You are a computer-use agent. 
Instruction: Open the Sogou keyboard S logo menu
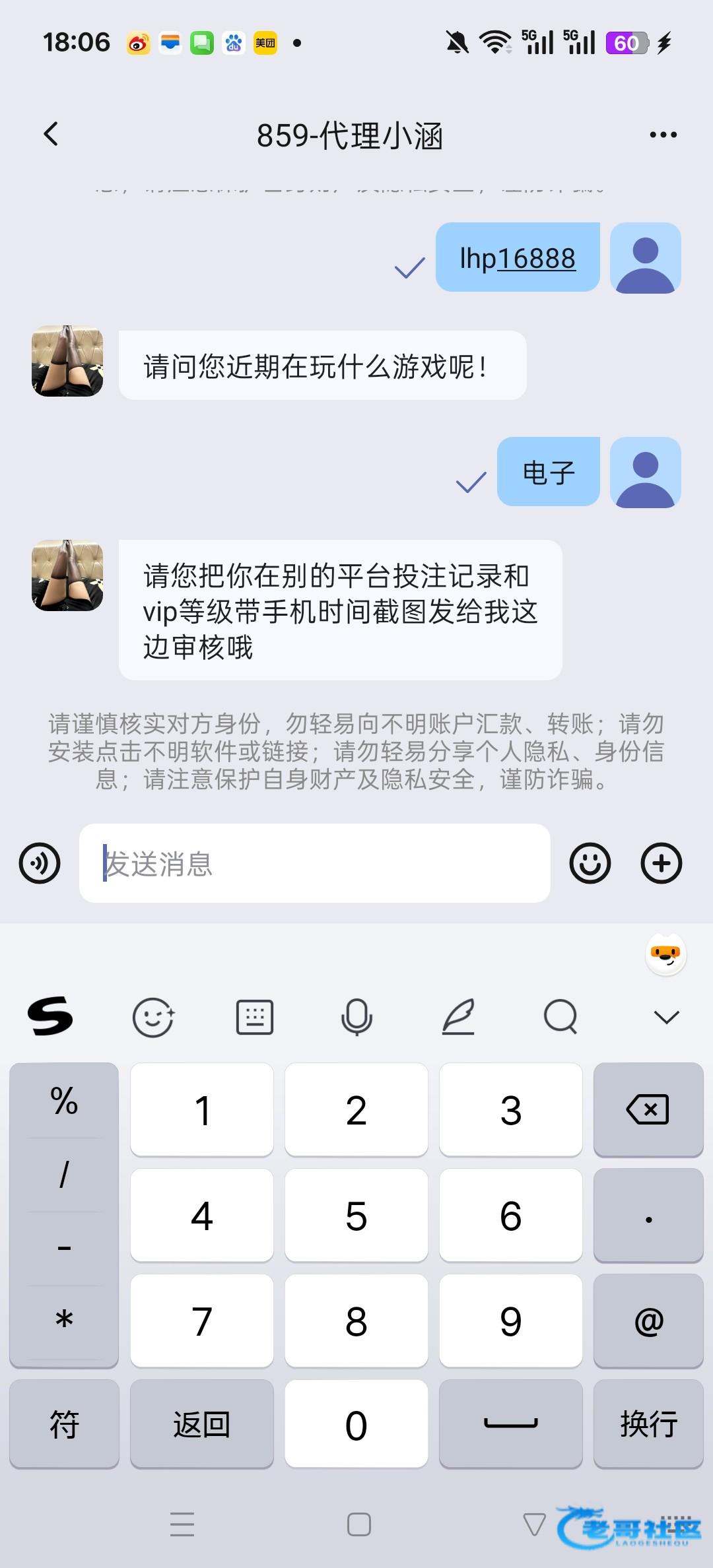point(50,1016)
